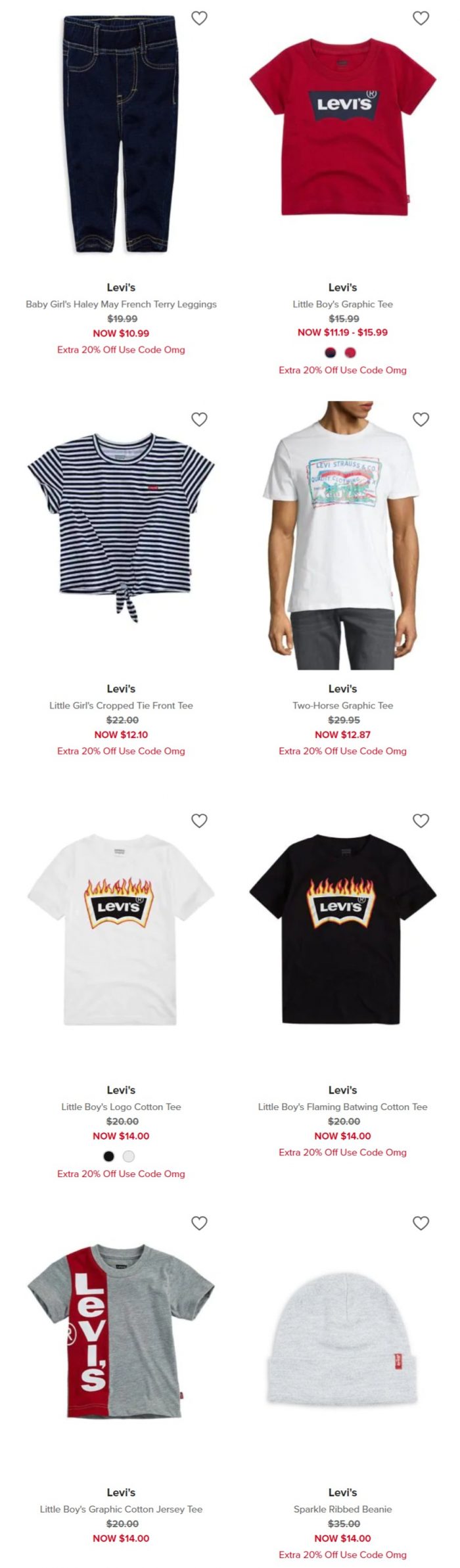
Task: Select the red swatch for Little Boy's Graphic Tee
Action: pyautogui.click(x=350, y=352)
